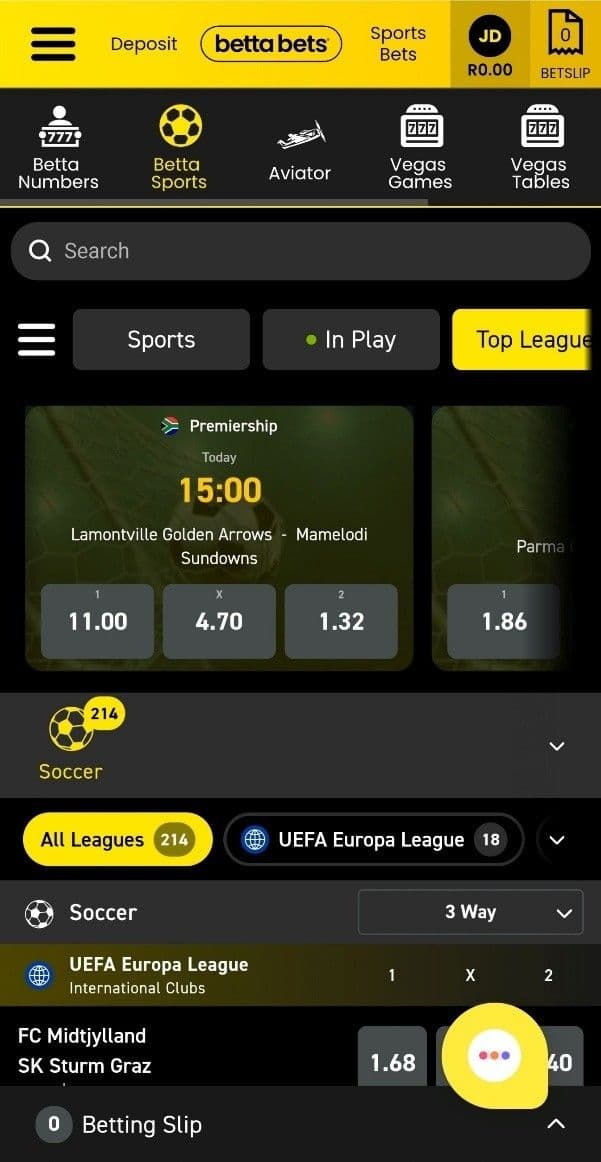
Task: Switch to Vegas Tables tab
Action: point(540,148)
